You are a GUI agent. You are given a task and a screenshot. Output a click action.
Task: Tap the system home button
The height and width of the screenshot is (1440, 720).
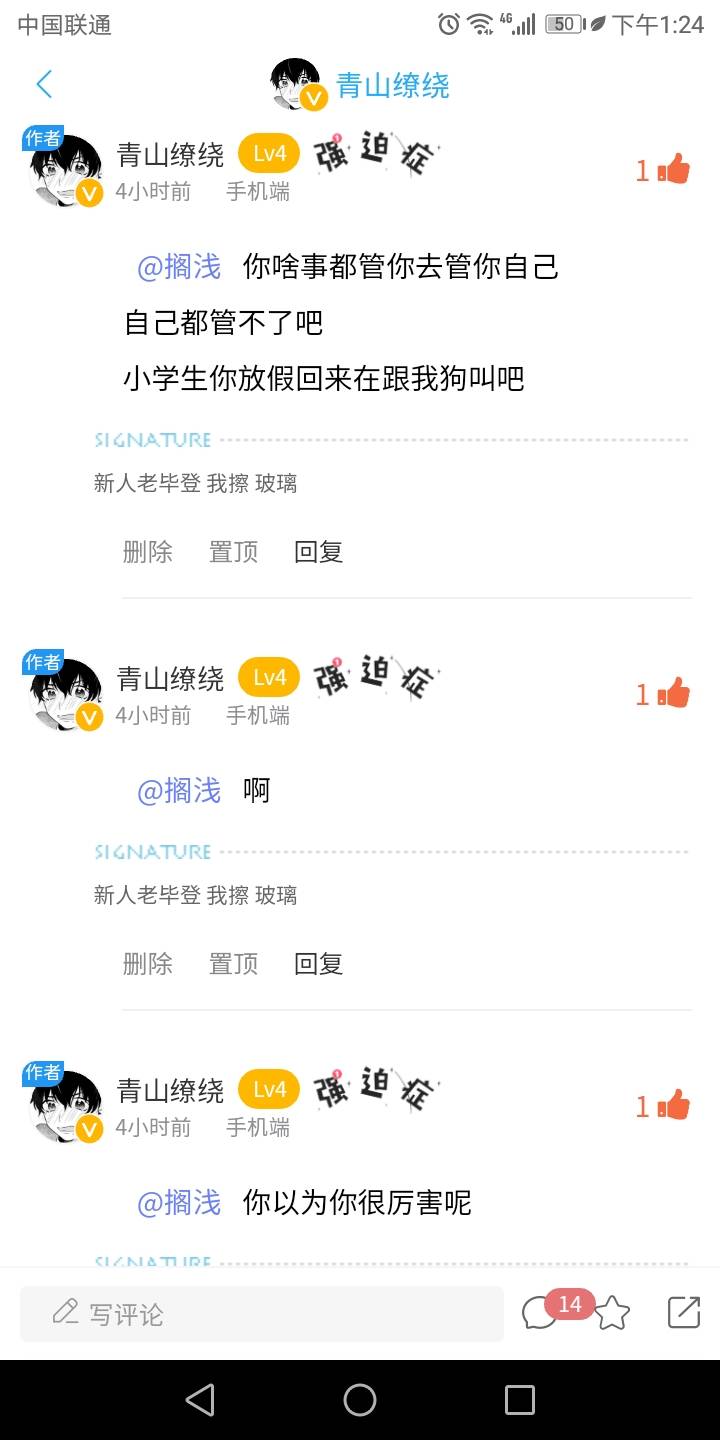coord(360,1400)
